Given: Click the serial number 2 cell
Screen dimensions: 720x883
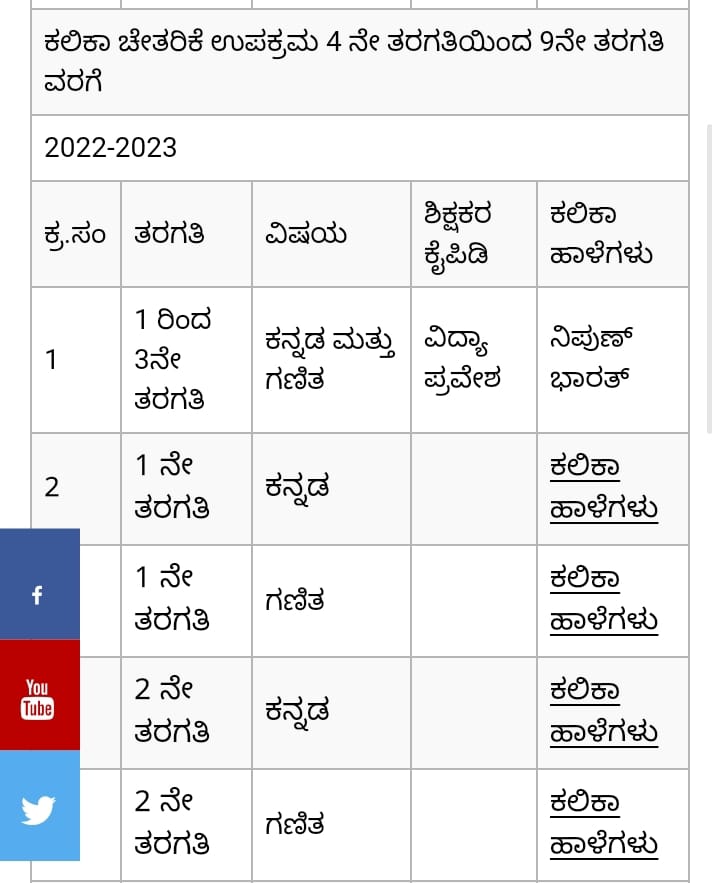Looking at the screenshot, I should [x=52, y=487].
